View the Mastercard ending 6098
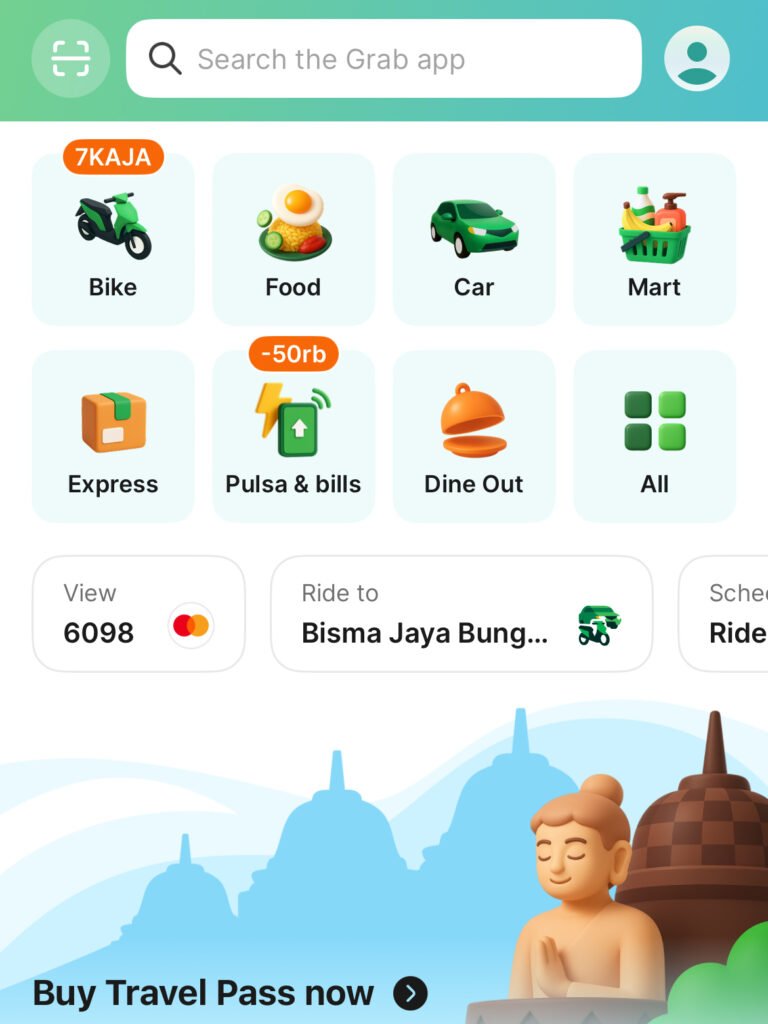 [x=138, y=614]
